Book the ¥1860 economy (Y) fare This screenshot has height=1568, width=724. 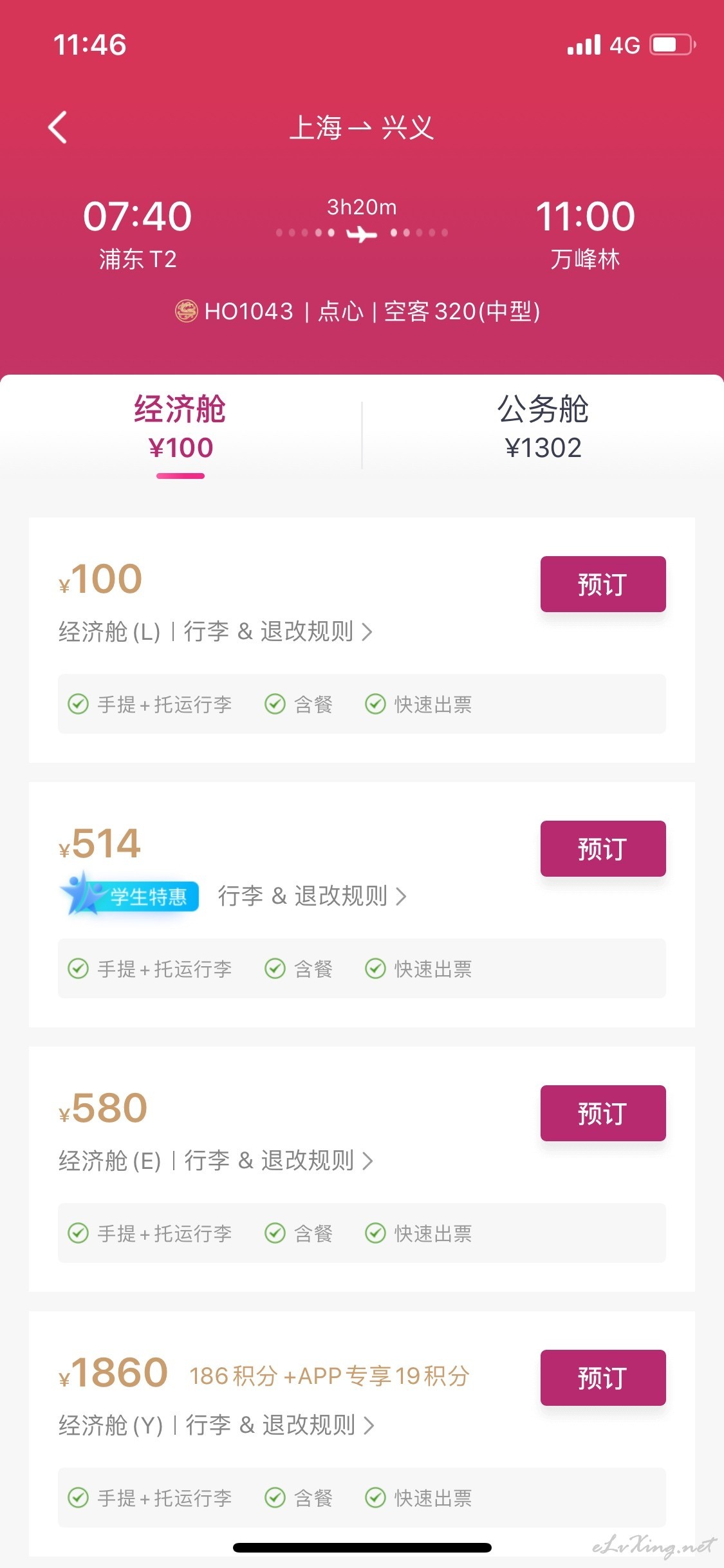[x=603, y=1377]
